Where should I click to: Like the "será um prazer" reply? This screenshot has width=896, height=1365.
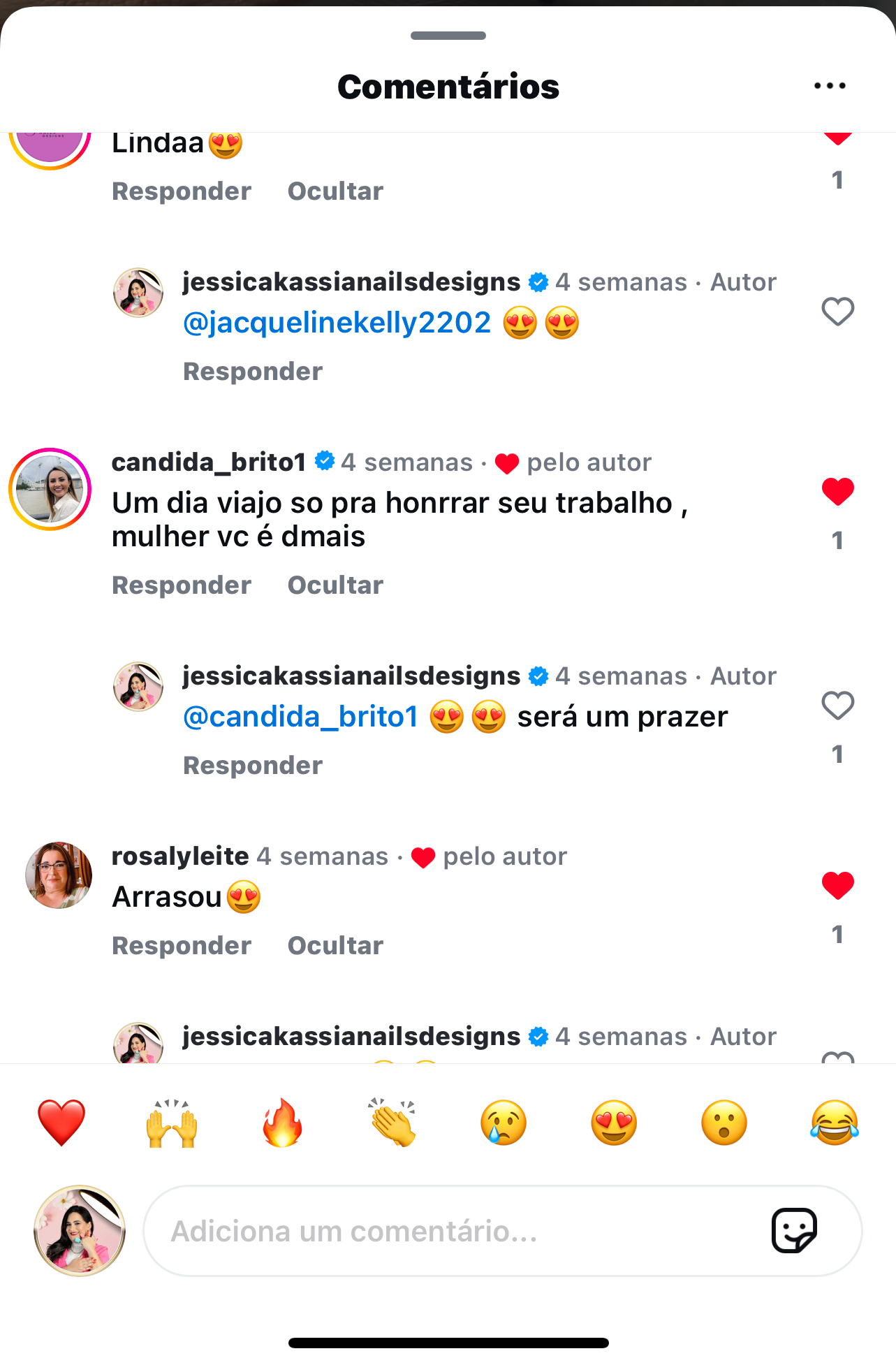coord(837,706)
